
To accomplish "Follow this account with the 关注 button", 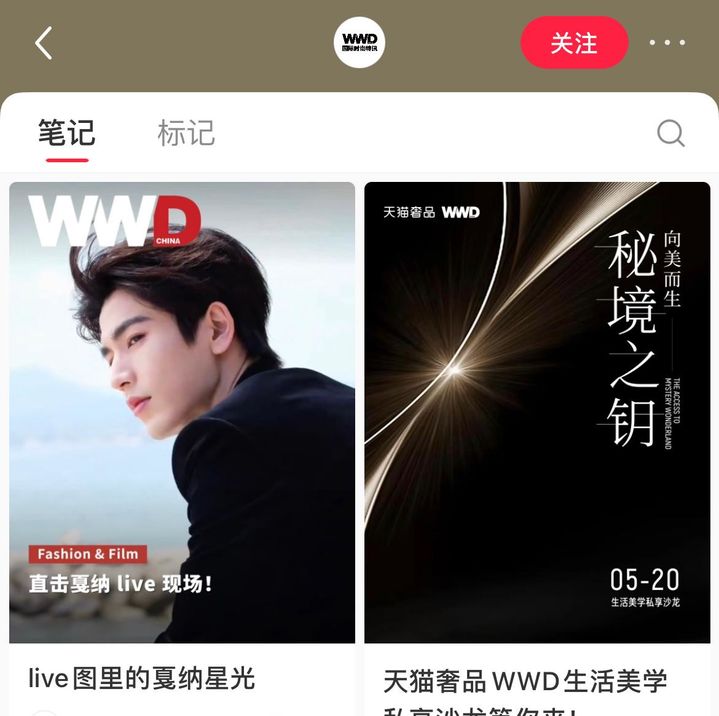I will click(574, 44).
